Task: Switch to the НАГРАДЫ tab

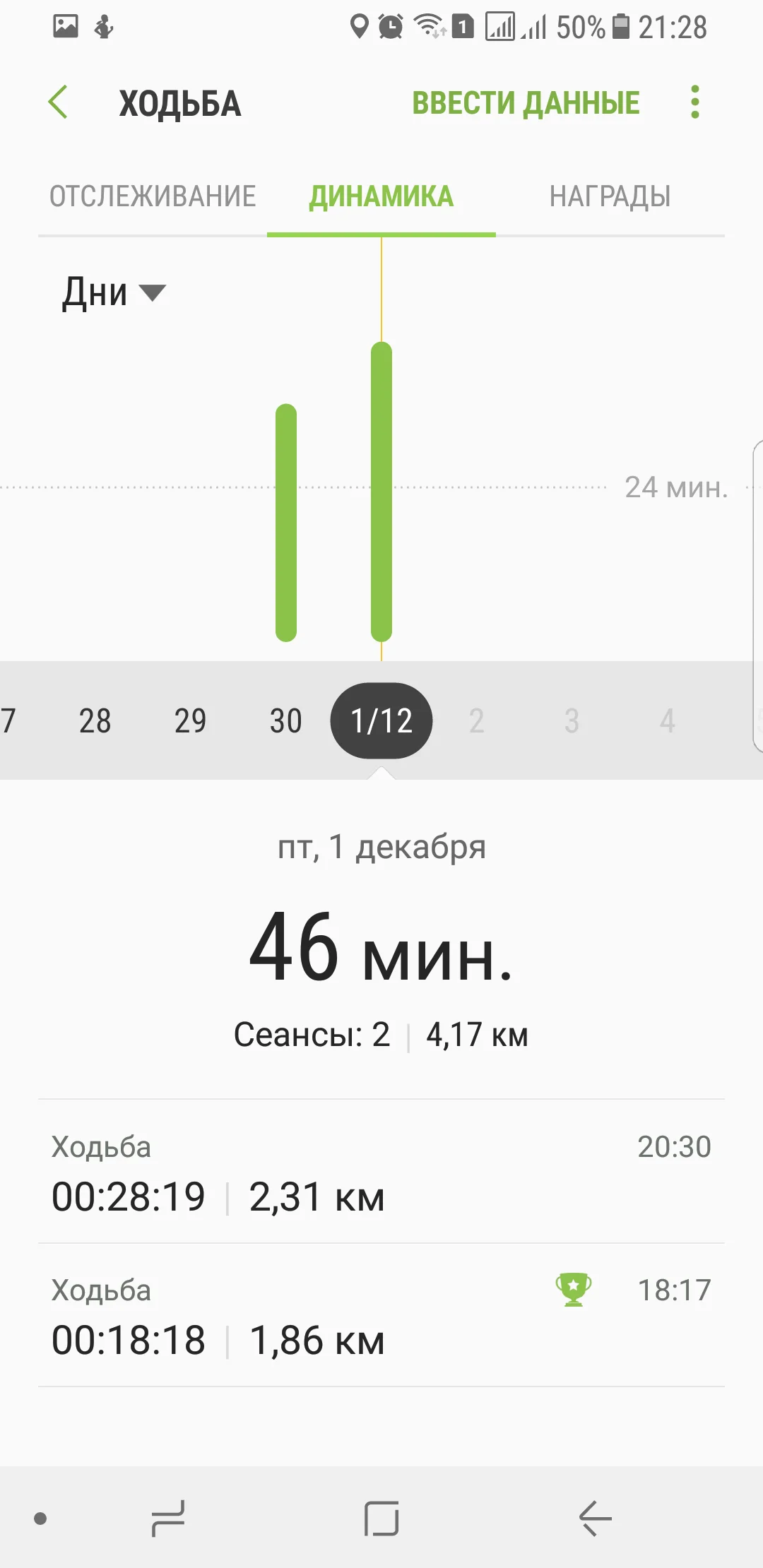Action: pyautogui.click(x=610, y=196)
